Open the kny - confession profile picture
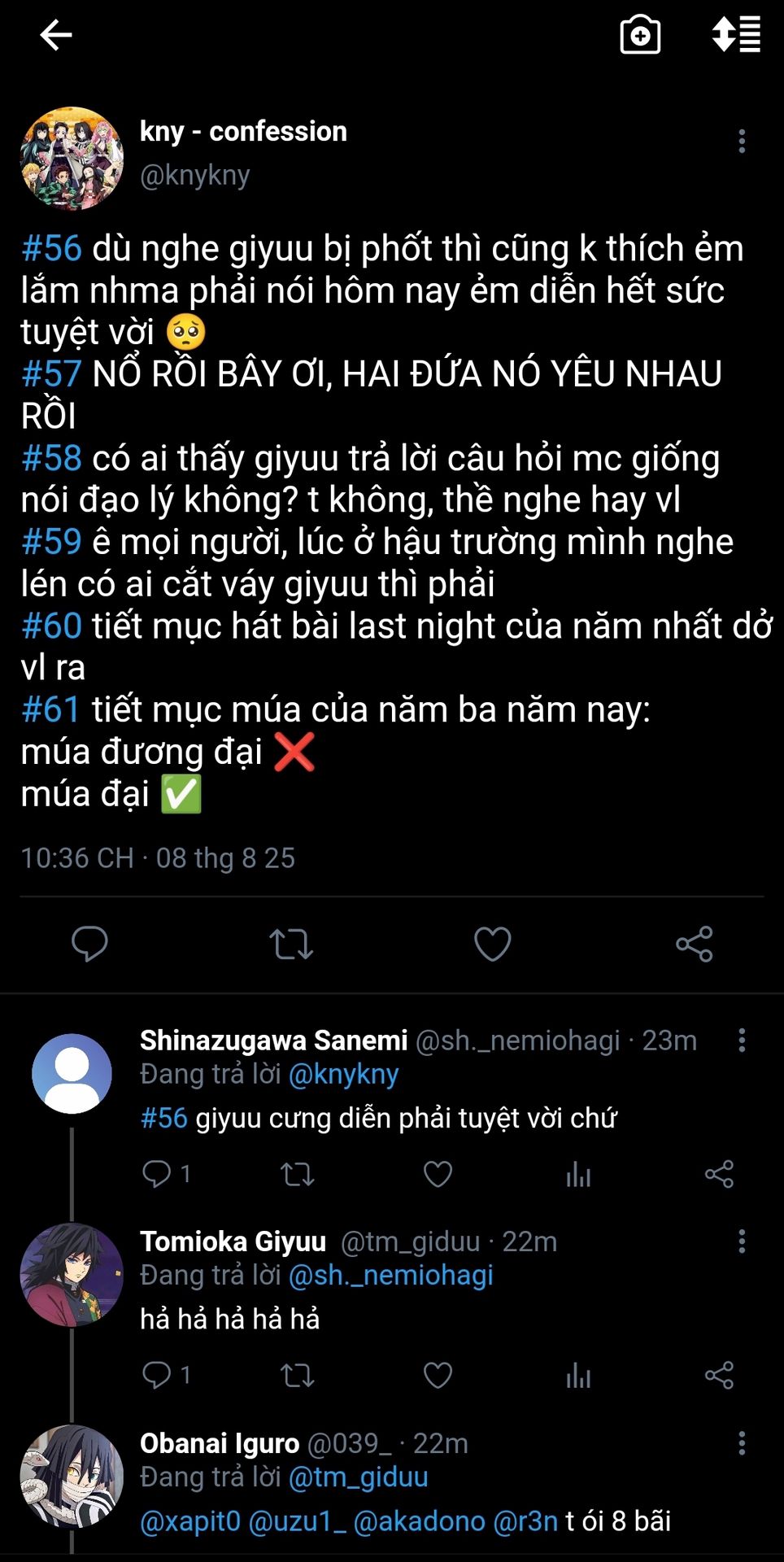This screenshot has height=1562, width=784. (72, 159)
